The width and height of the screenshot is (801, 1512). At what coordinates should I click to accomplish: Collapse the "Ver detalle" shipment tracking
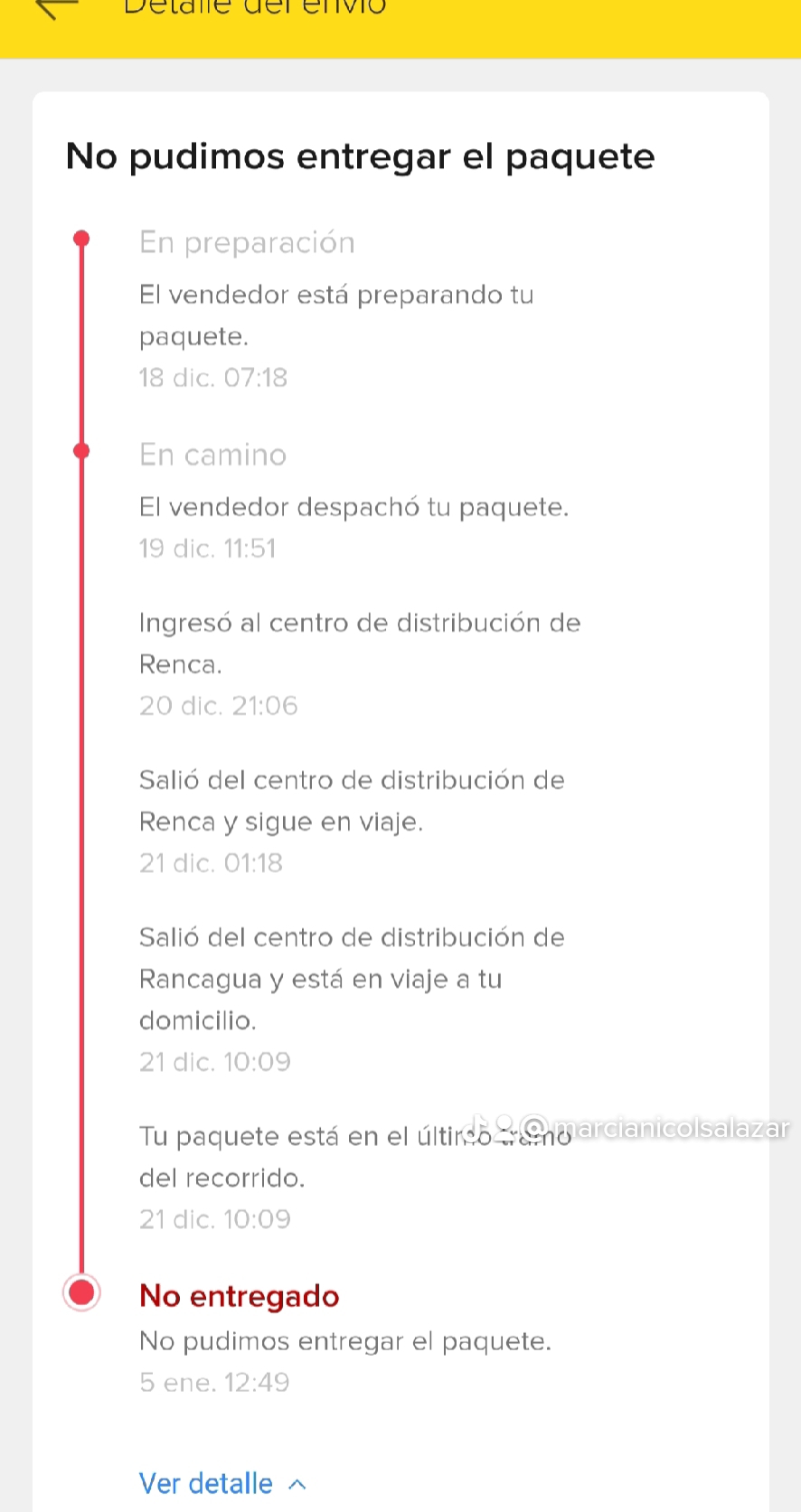point(222,1483)
